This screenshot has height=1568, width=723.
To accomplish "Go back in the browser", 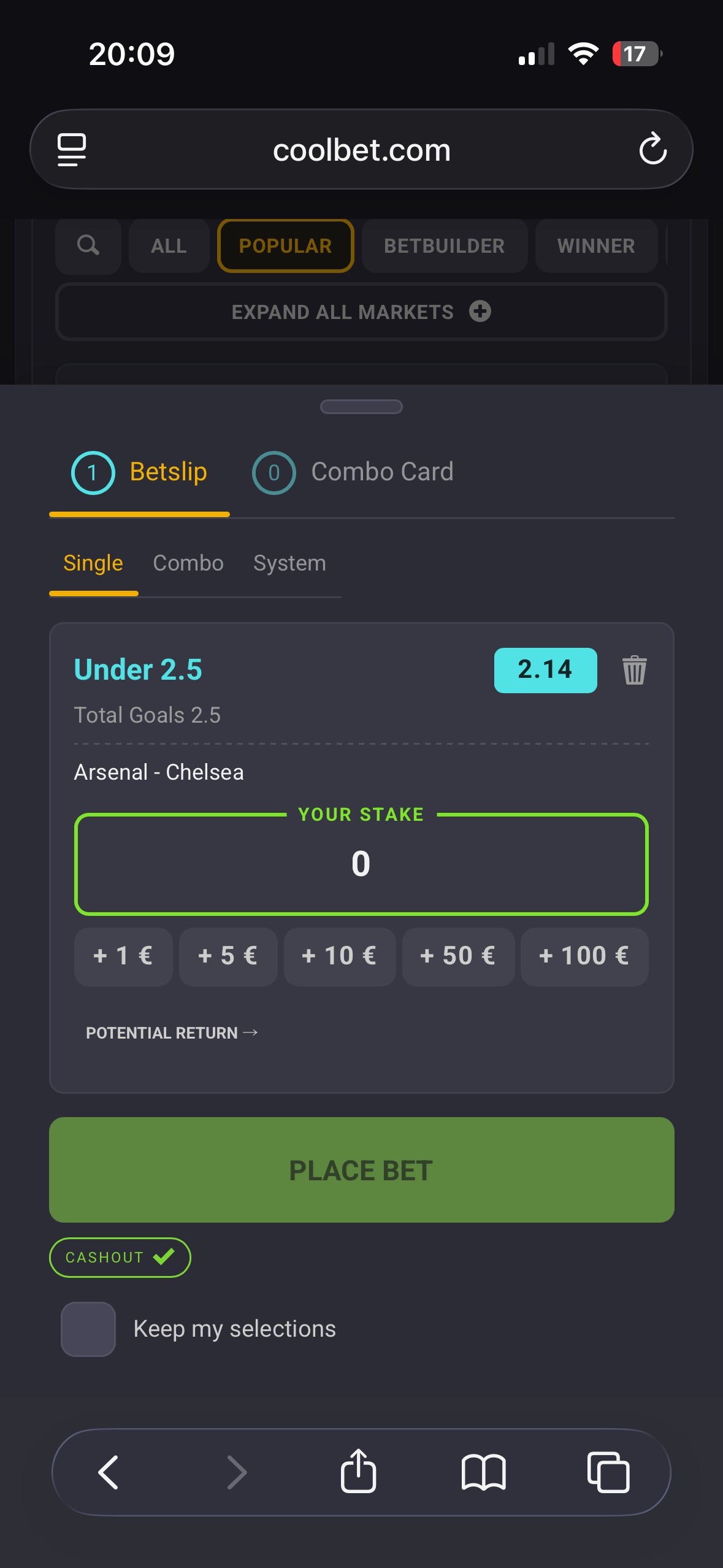I will (x=109, y=1472).
